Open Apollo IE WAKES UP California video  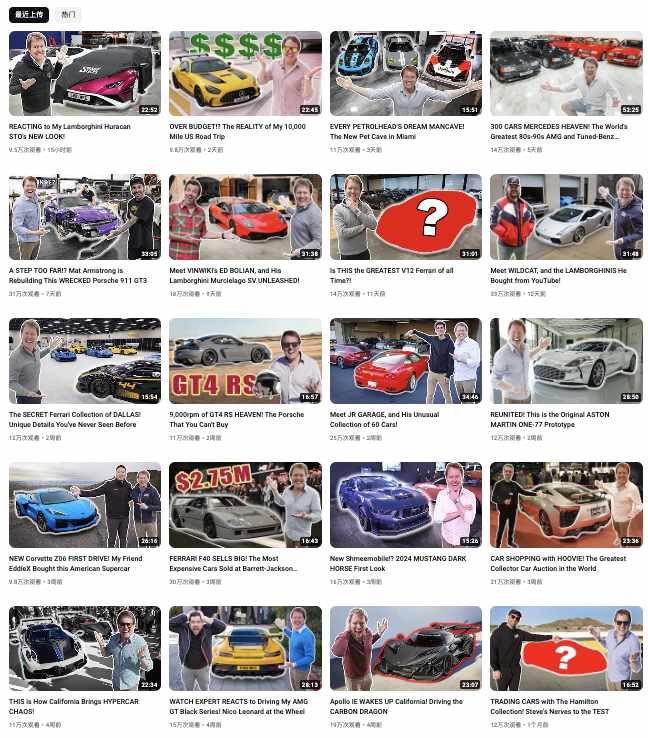406,648
